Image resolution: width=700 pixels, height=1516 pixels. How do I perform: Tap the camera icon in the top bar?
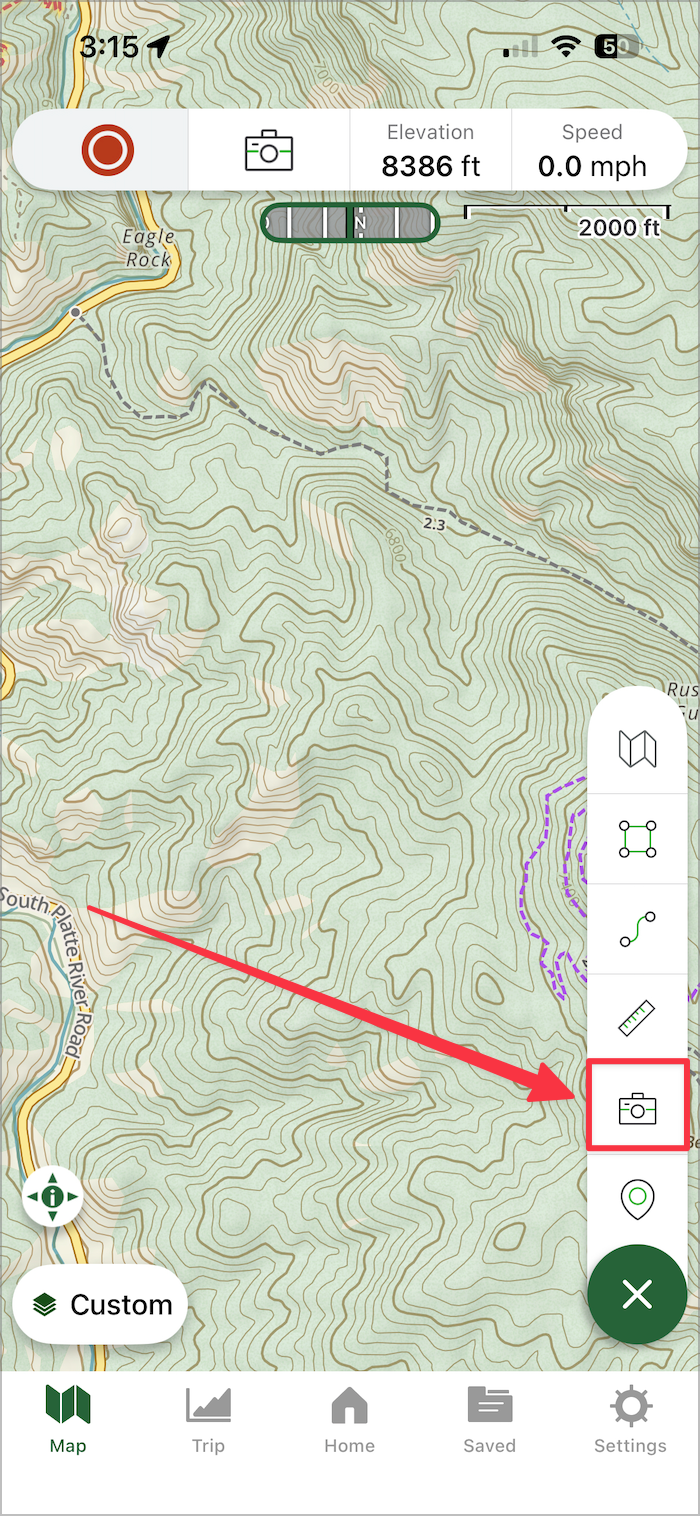tap(268, 151)
